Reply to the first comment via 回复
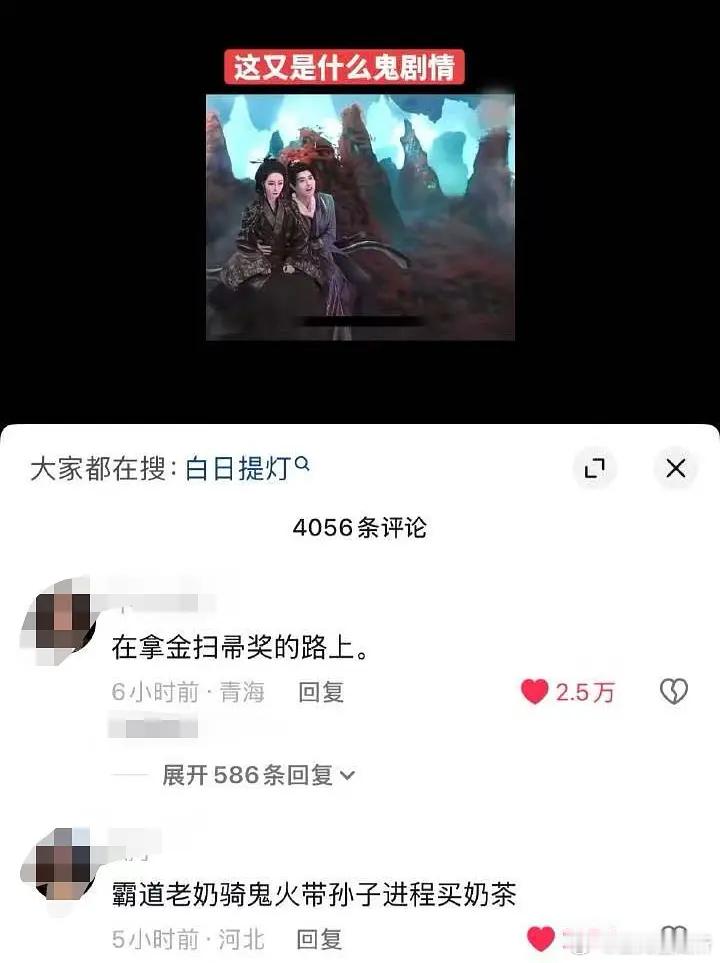 319,691
